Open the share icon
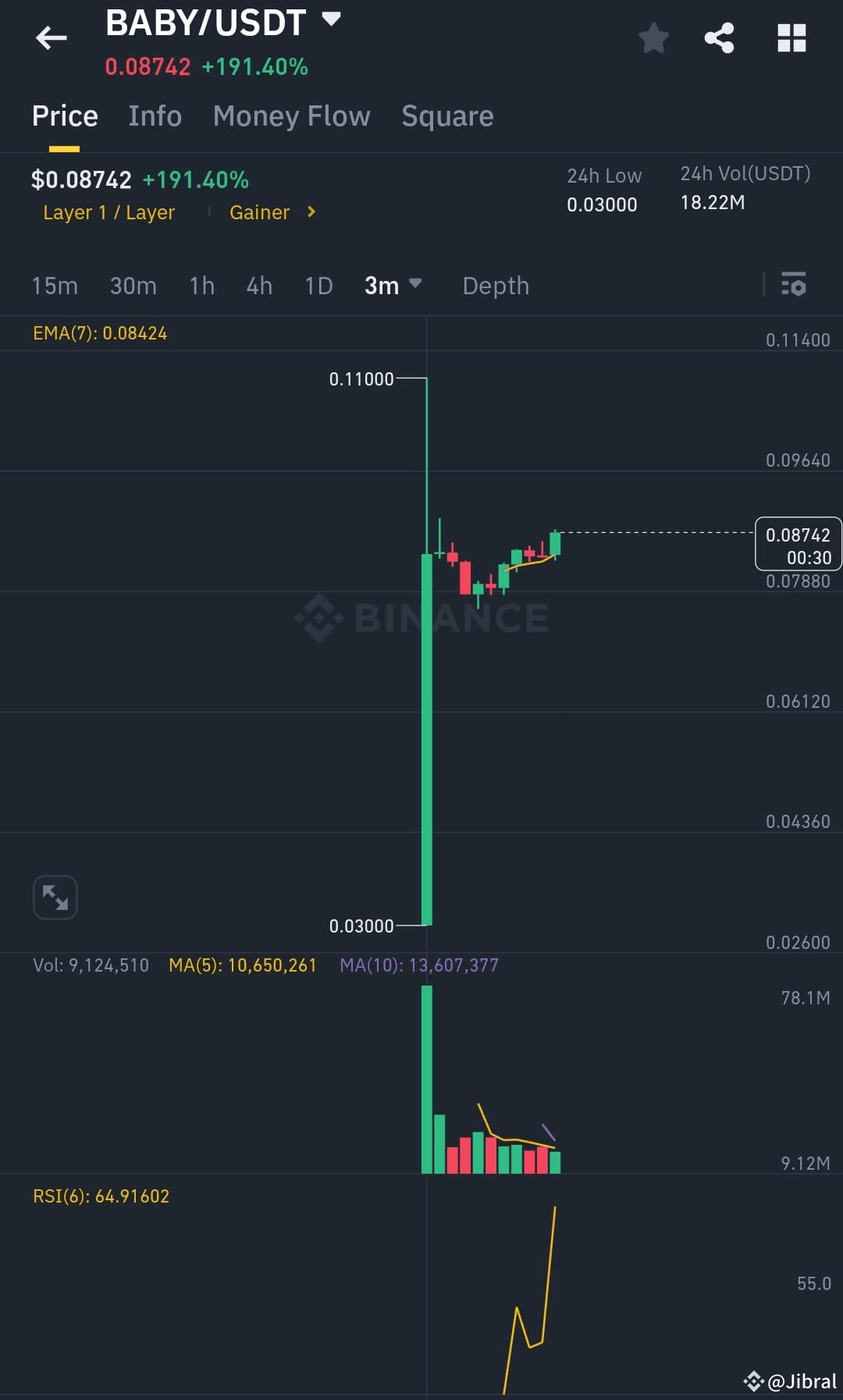This screenshot has width=843, height=1400. coord(718,37)
